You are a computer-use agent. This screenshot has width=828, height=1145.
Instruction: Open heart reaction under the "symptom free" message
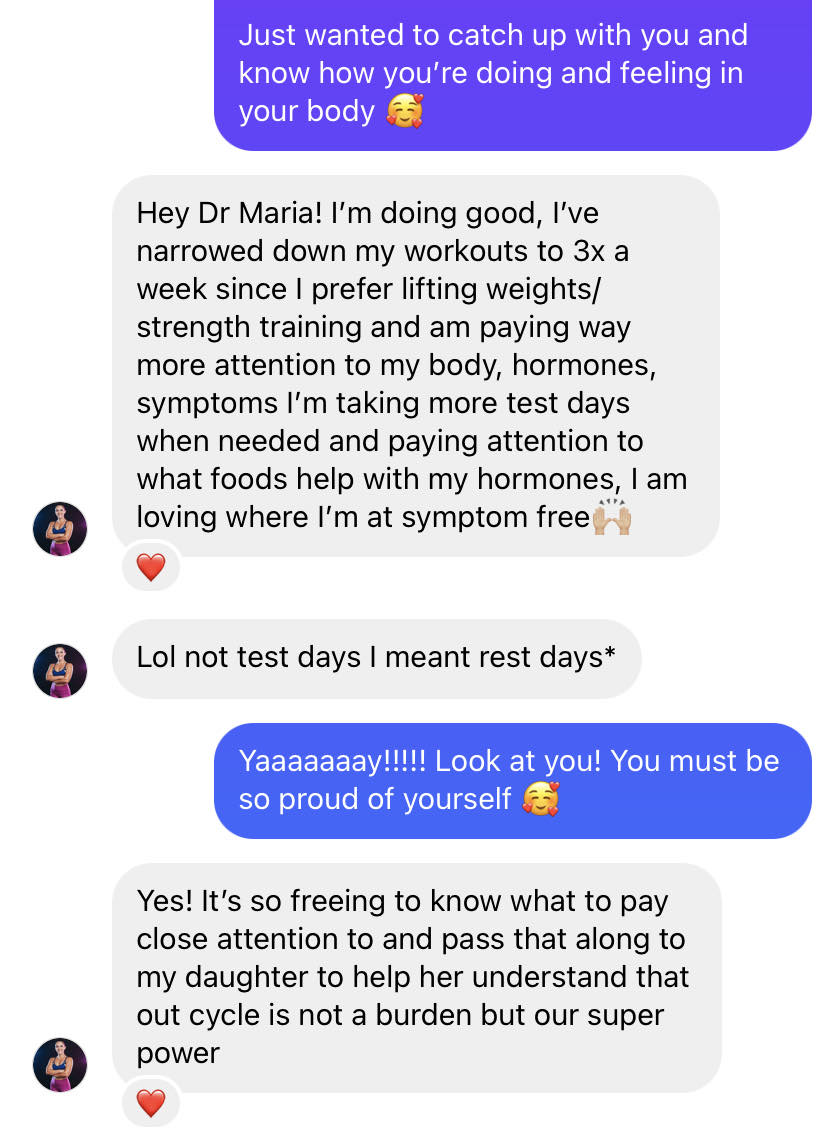[151, 568]
